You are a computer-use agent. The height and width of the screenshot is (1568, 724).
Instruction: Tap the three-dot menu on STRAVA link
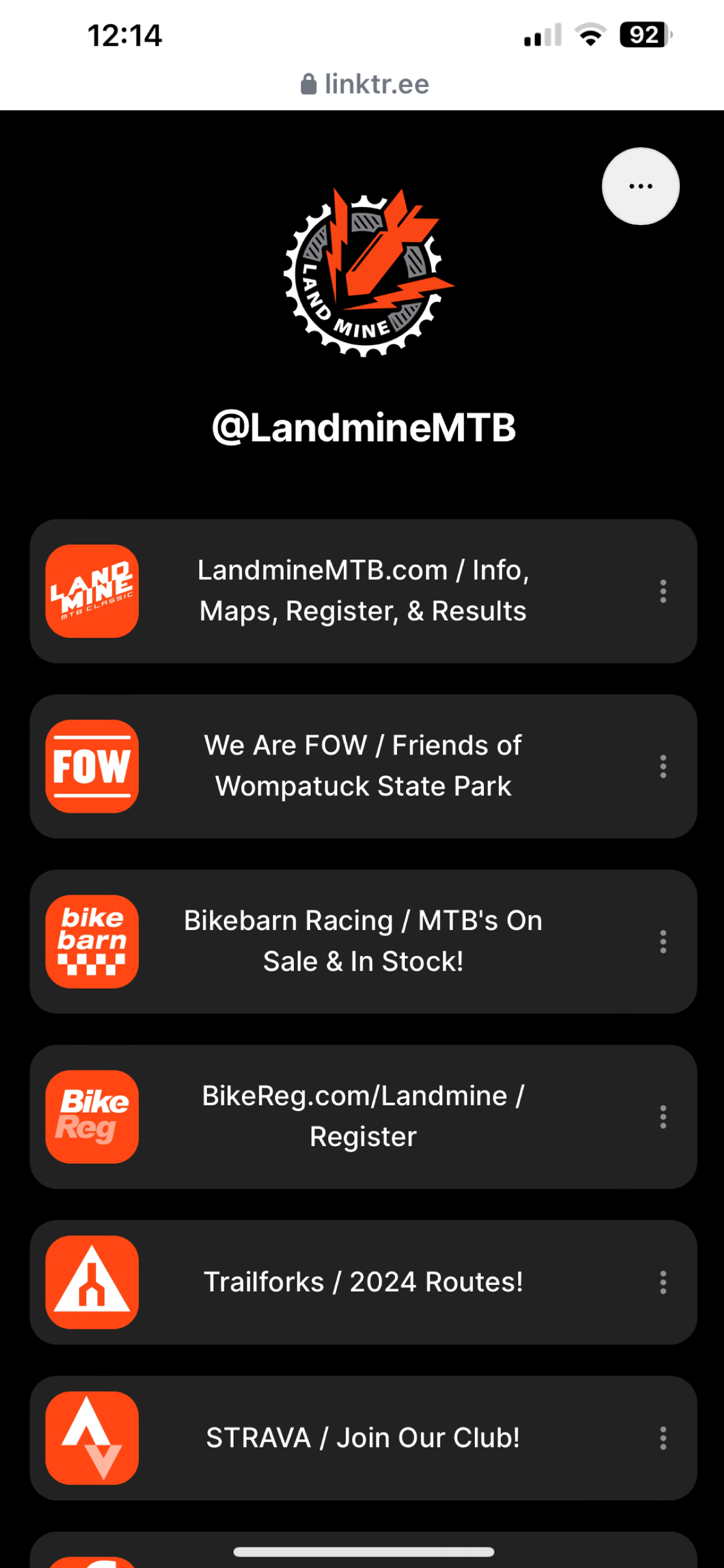point(662,1438)
